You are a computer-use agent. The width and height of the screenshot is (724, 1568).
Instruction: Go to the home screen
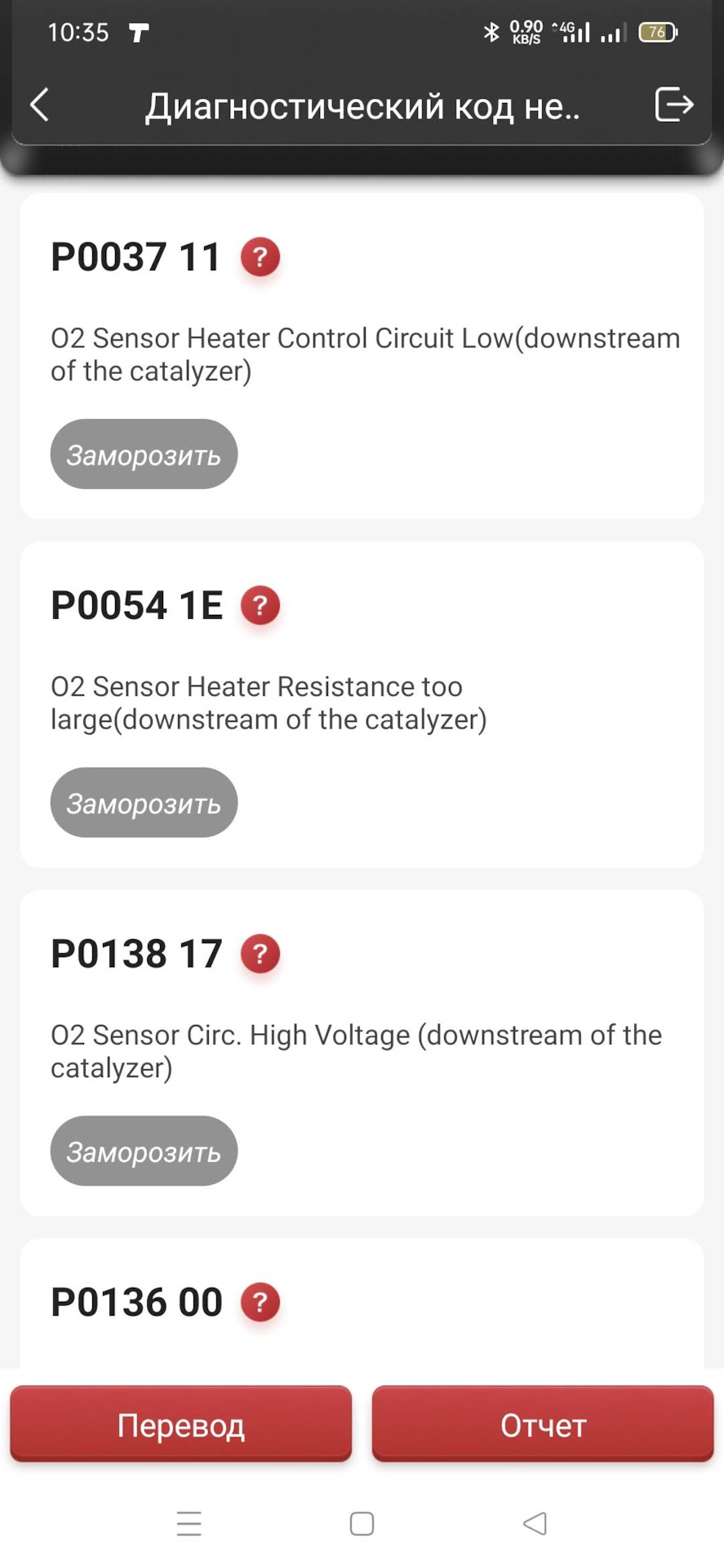[x=362, y=1524]
